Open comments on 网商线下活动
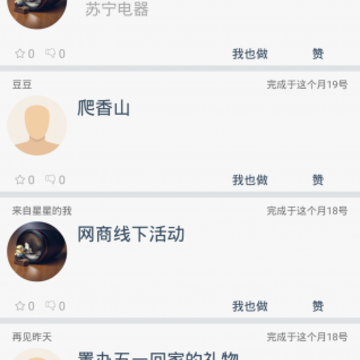The height and width of the screenshot is (360, 360). [x=55, y=306]
